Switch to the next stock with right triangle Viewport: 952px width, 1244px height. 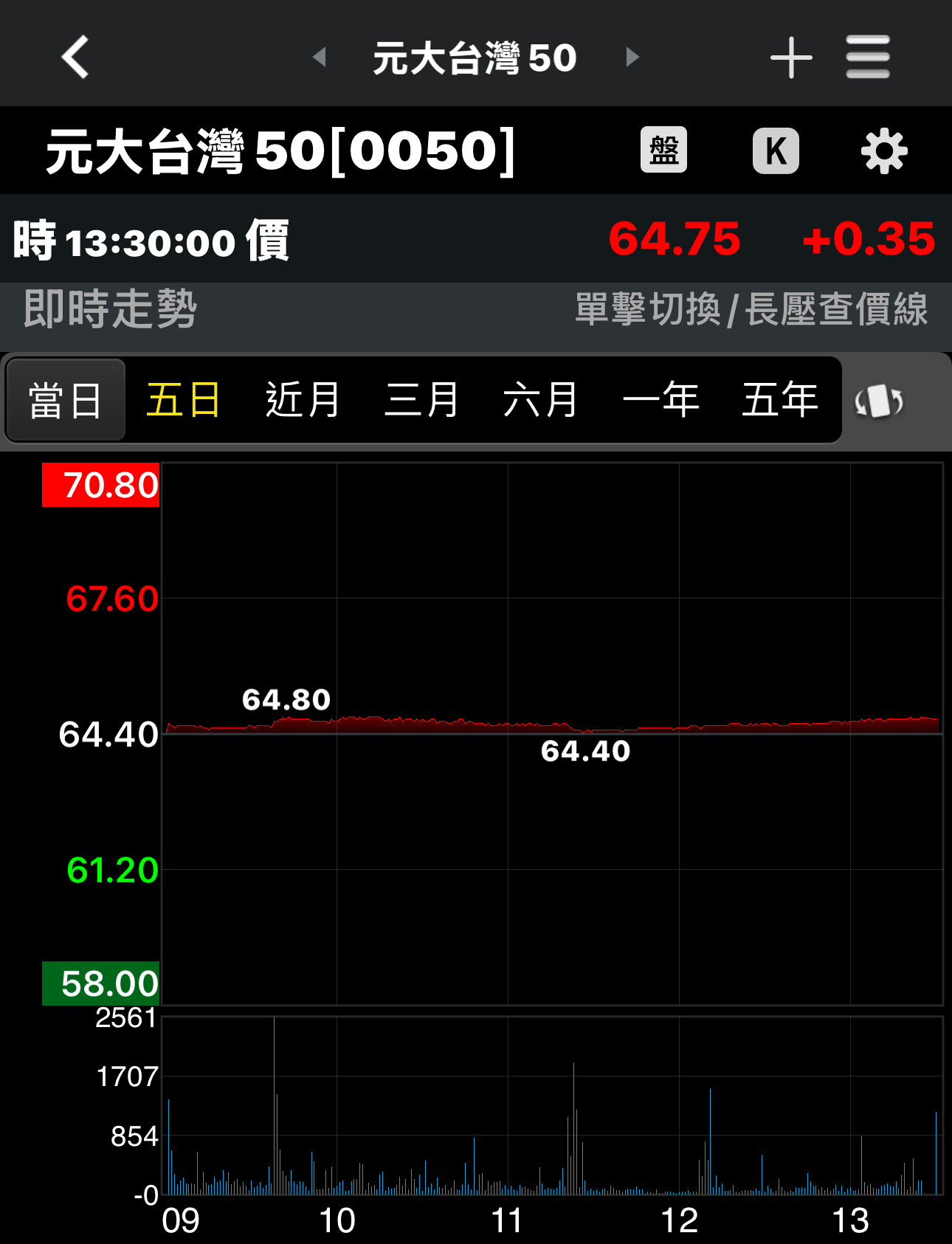point(632,57)
